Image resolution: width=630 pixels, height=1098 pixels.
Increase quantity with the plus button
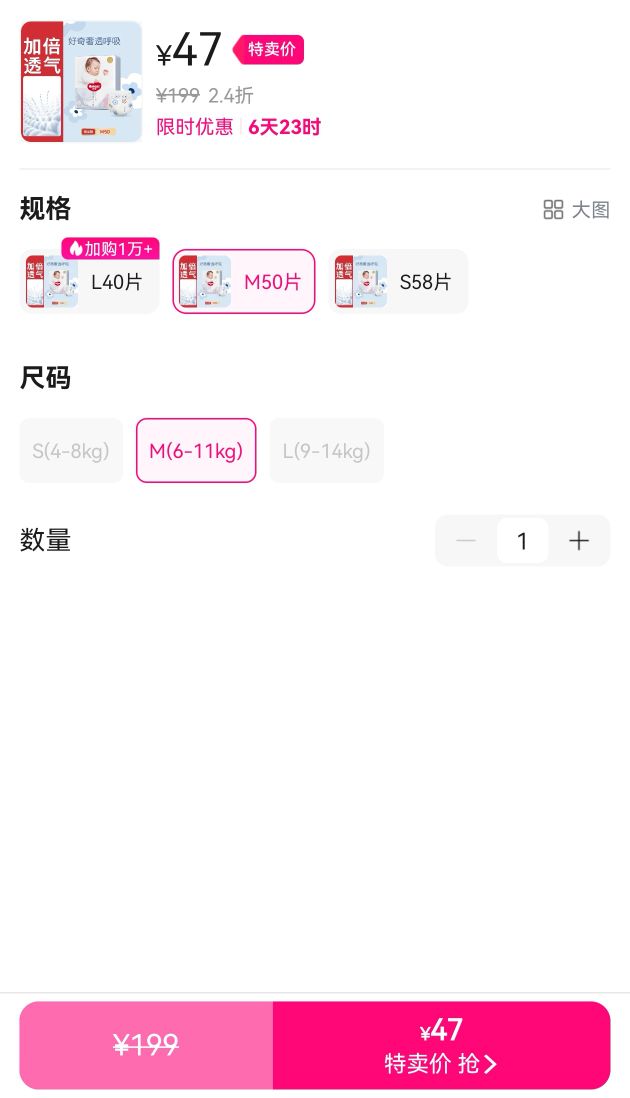(579, 541)
